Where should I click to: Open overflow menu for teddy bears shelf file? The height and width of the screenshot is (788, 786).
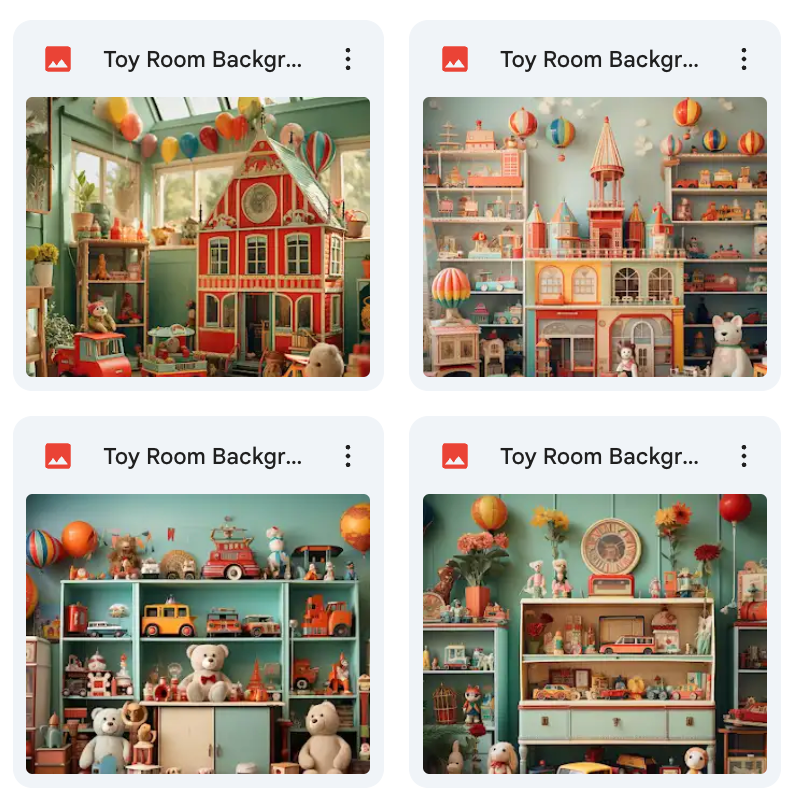[347, 457]
